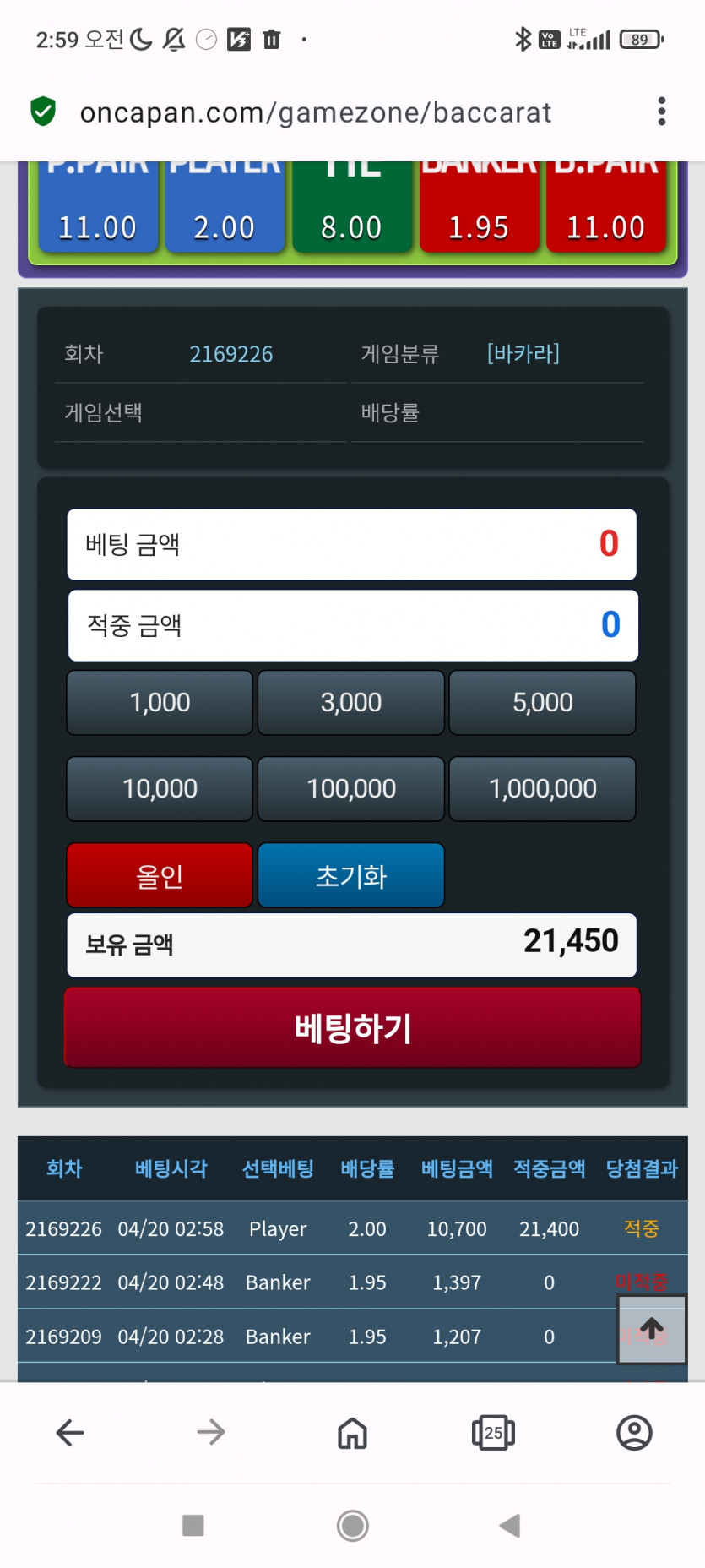This screenshot has height=1568, width=705.
Task: Select the P.PAIR 11.00 bet option
Action: coord(97,211)
